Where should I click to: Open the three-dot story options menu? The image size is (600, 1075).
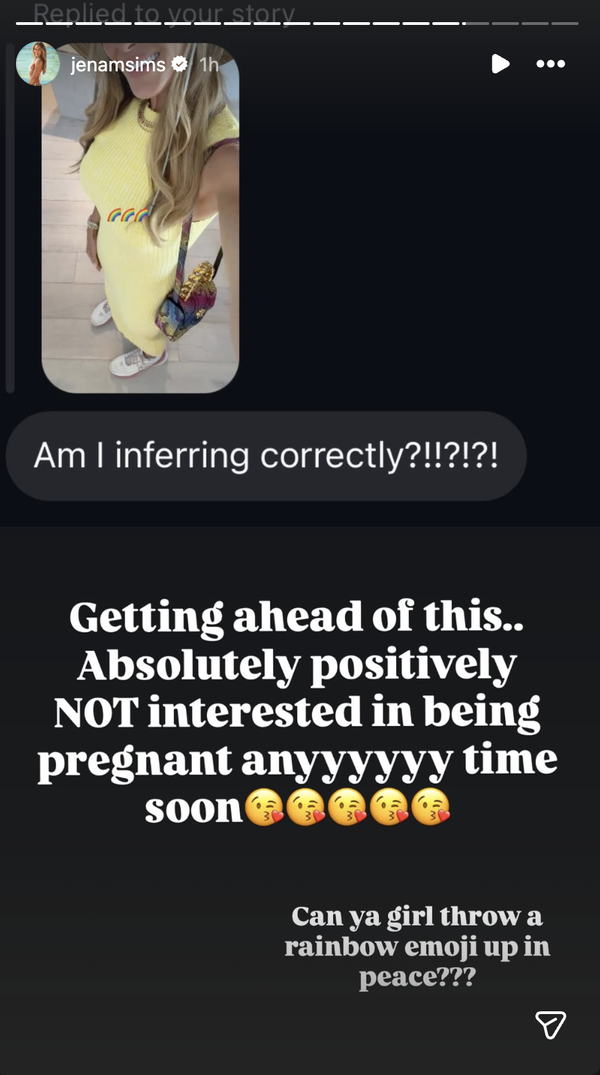point(550,64)
